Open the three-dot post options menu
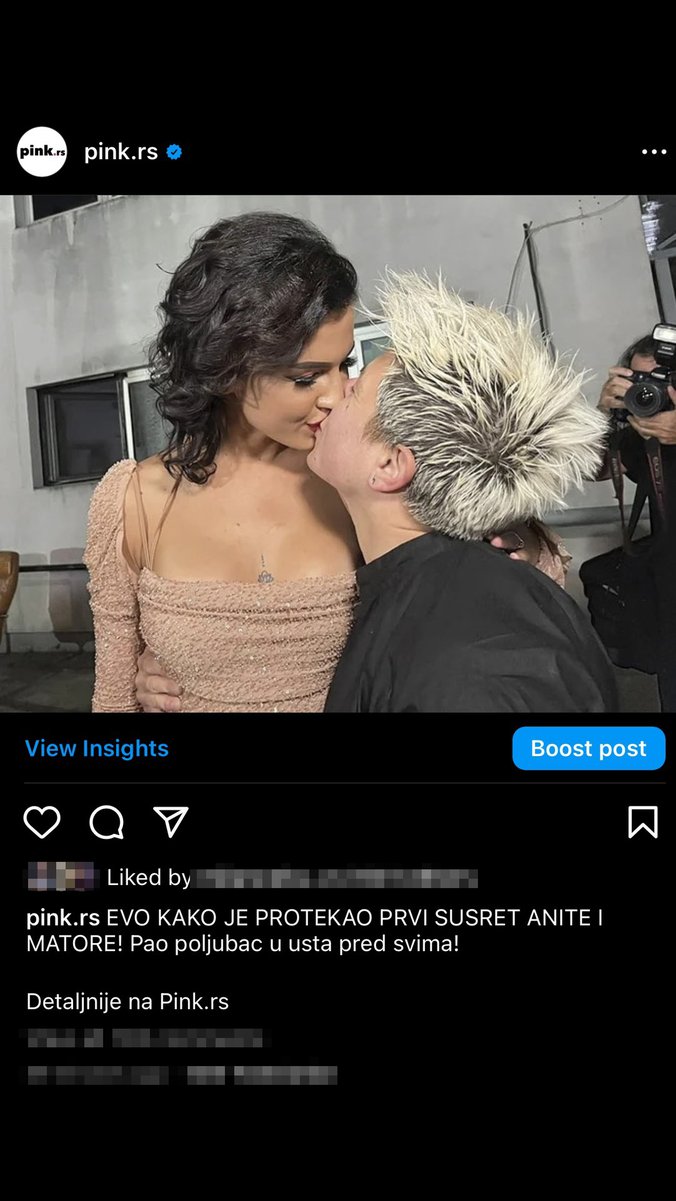Image resolution: width=676 pixels, height=1201 pixels. [x=653, y=152]
